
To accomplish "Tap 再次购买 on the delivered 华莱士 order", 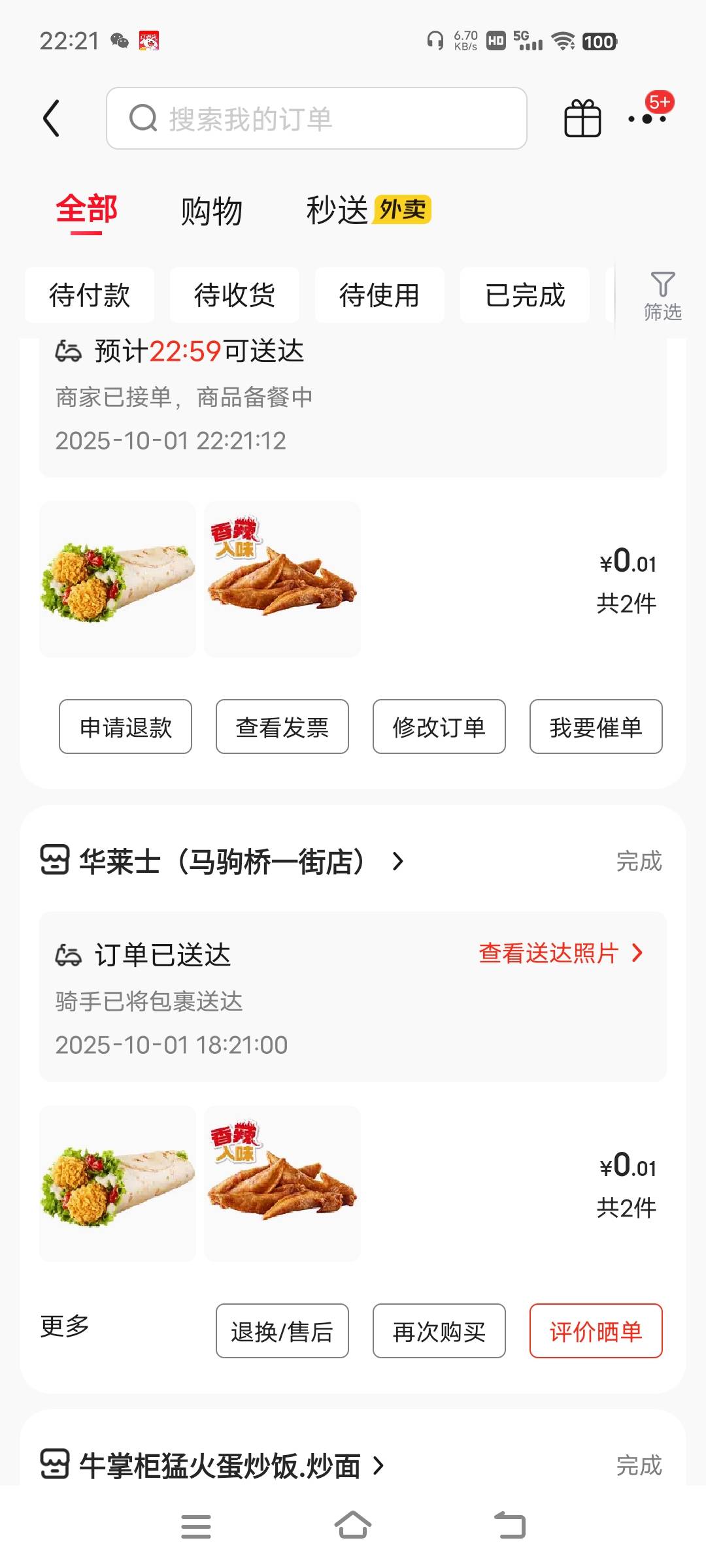I will pyautogui.click(x=439, y=1331).
